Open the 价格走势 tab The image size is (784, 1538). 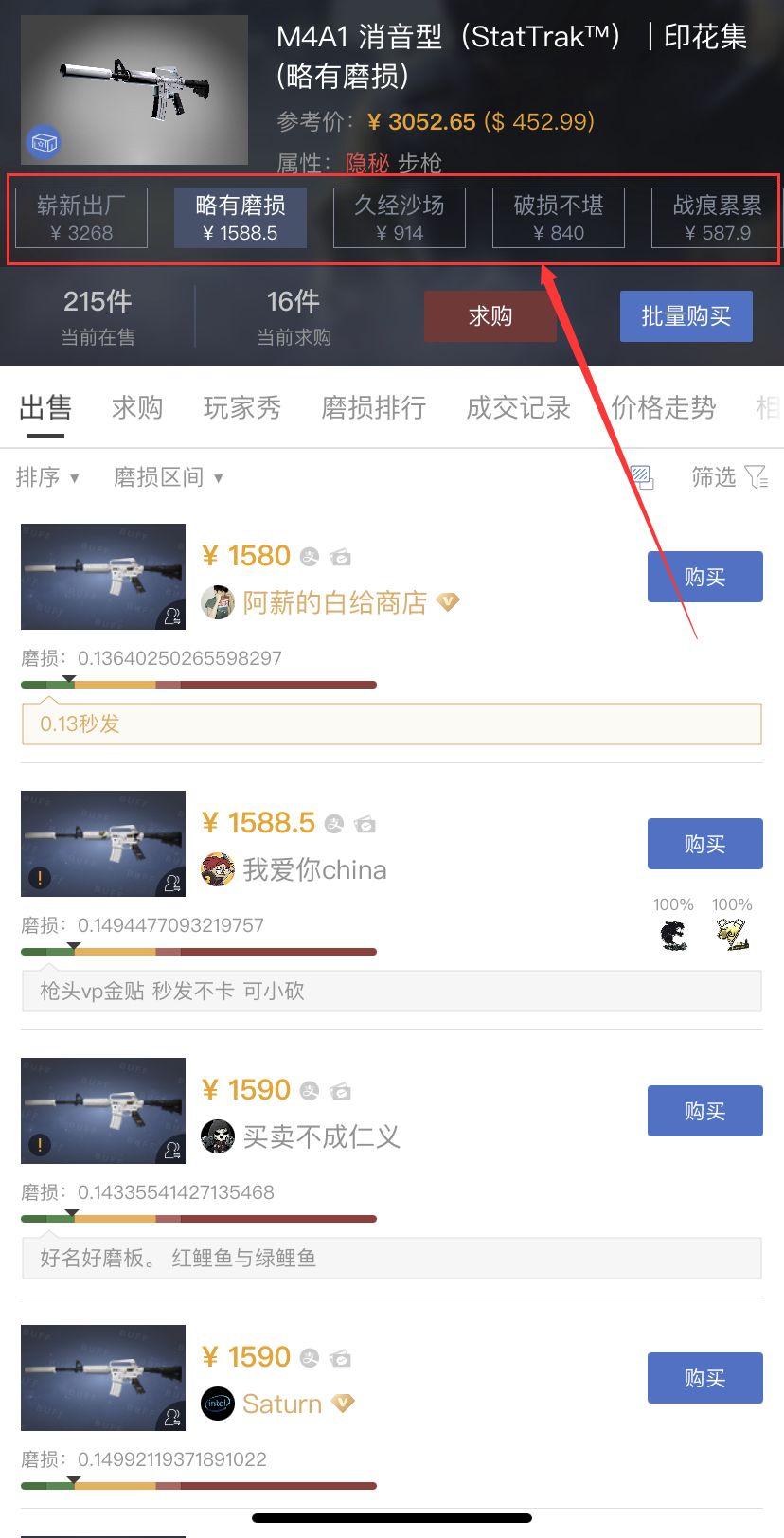pos(663,408)
